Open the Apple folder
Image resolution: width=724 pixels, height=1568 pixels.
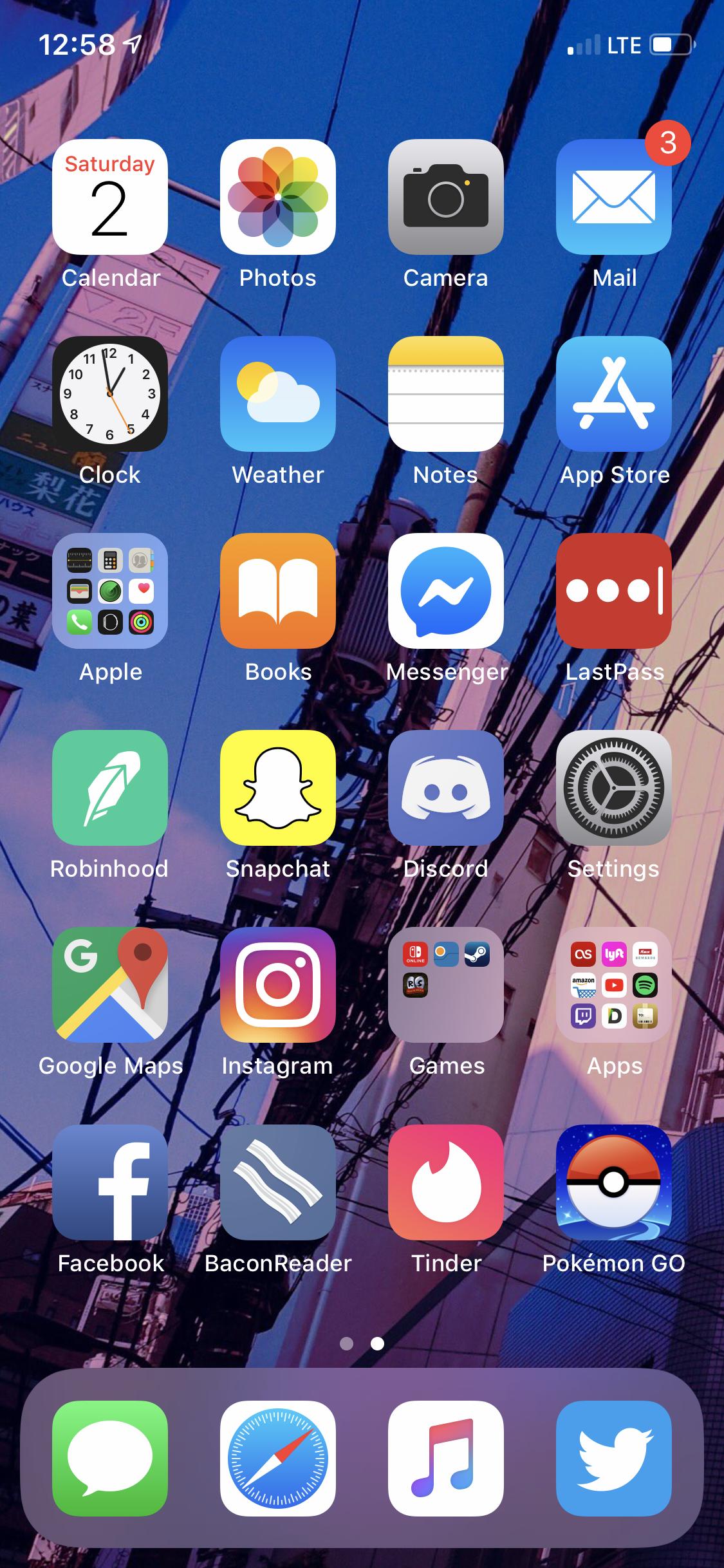(x=109, y=591)
